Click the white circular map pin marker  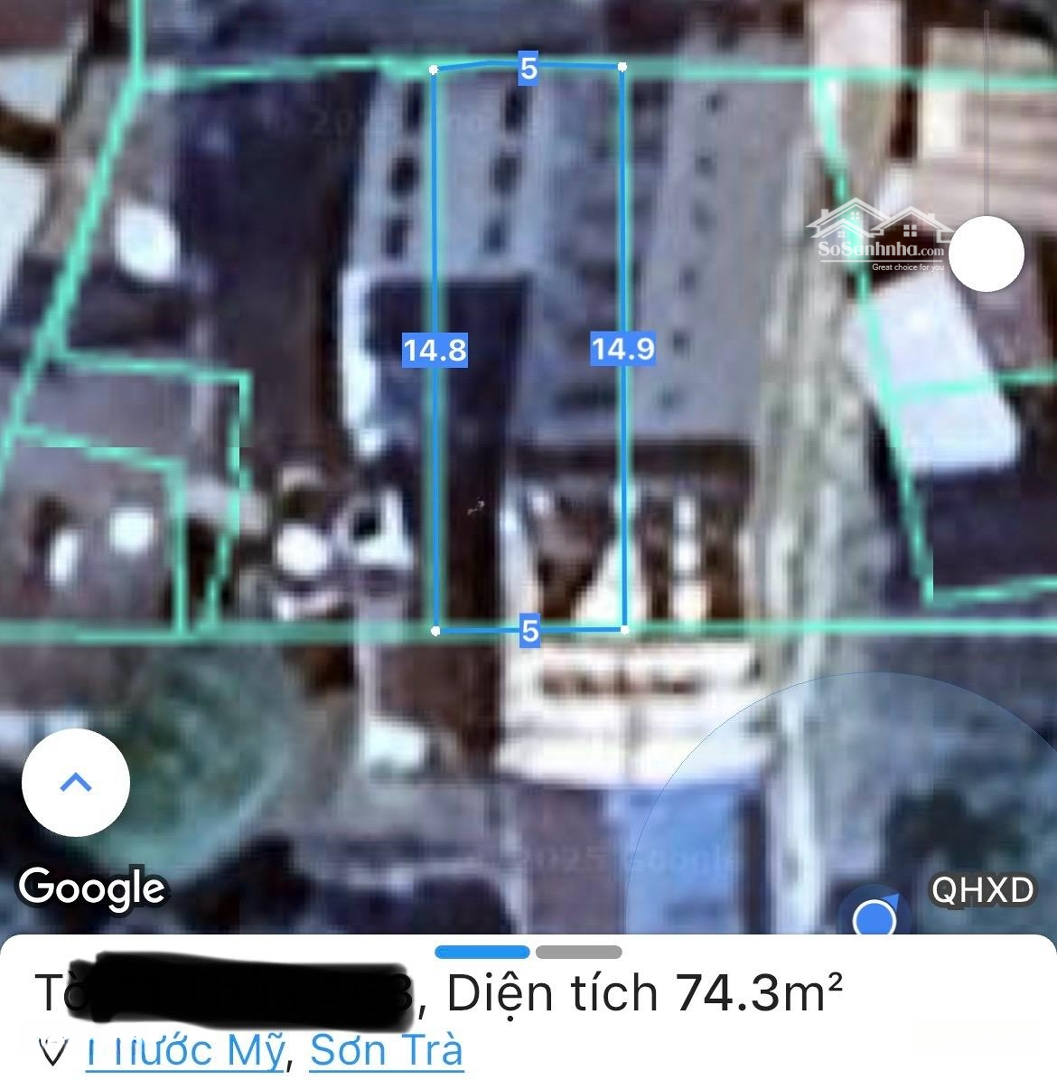986,255
